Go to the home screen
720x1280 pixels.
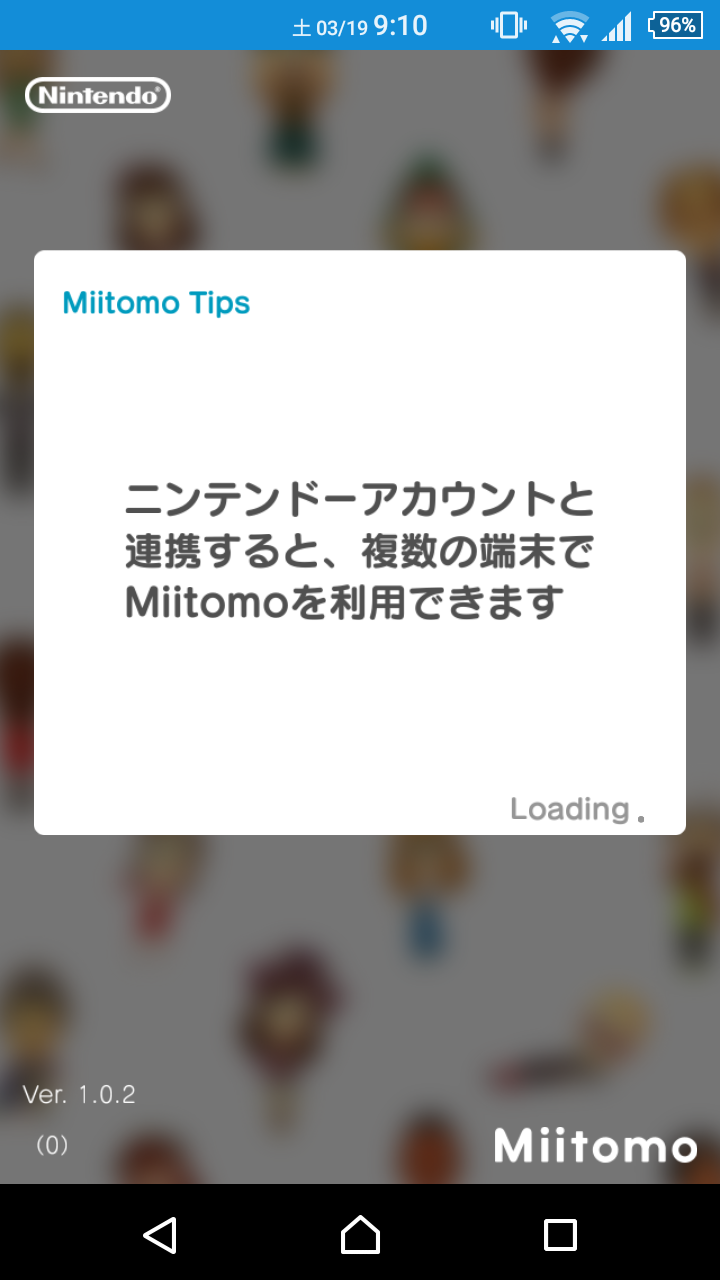click(x=360, y=1235)
